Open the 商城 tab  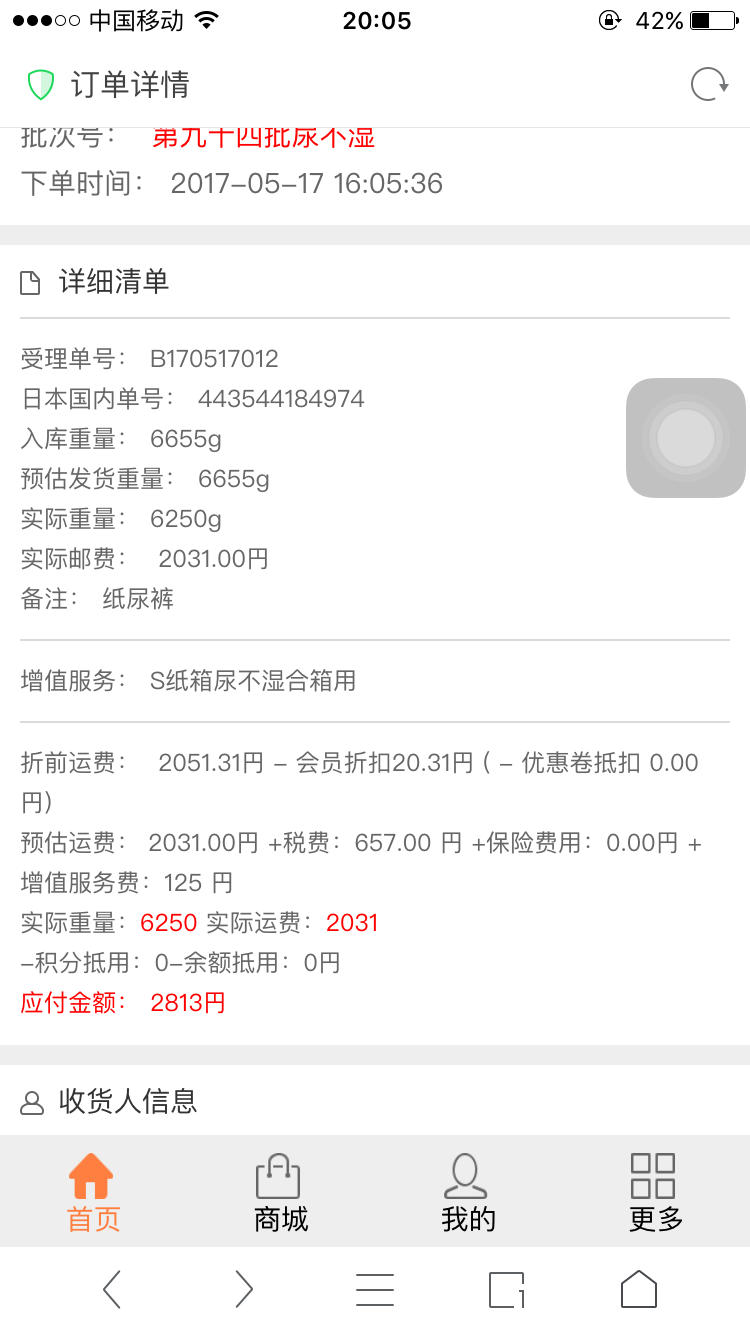(280, 1193)
